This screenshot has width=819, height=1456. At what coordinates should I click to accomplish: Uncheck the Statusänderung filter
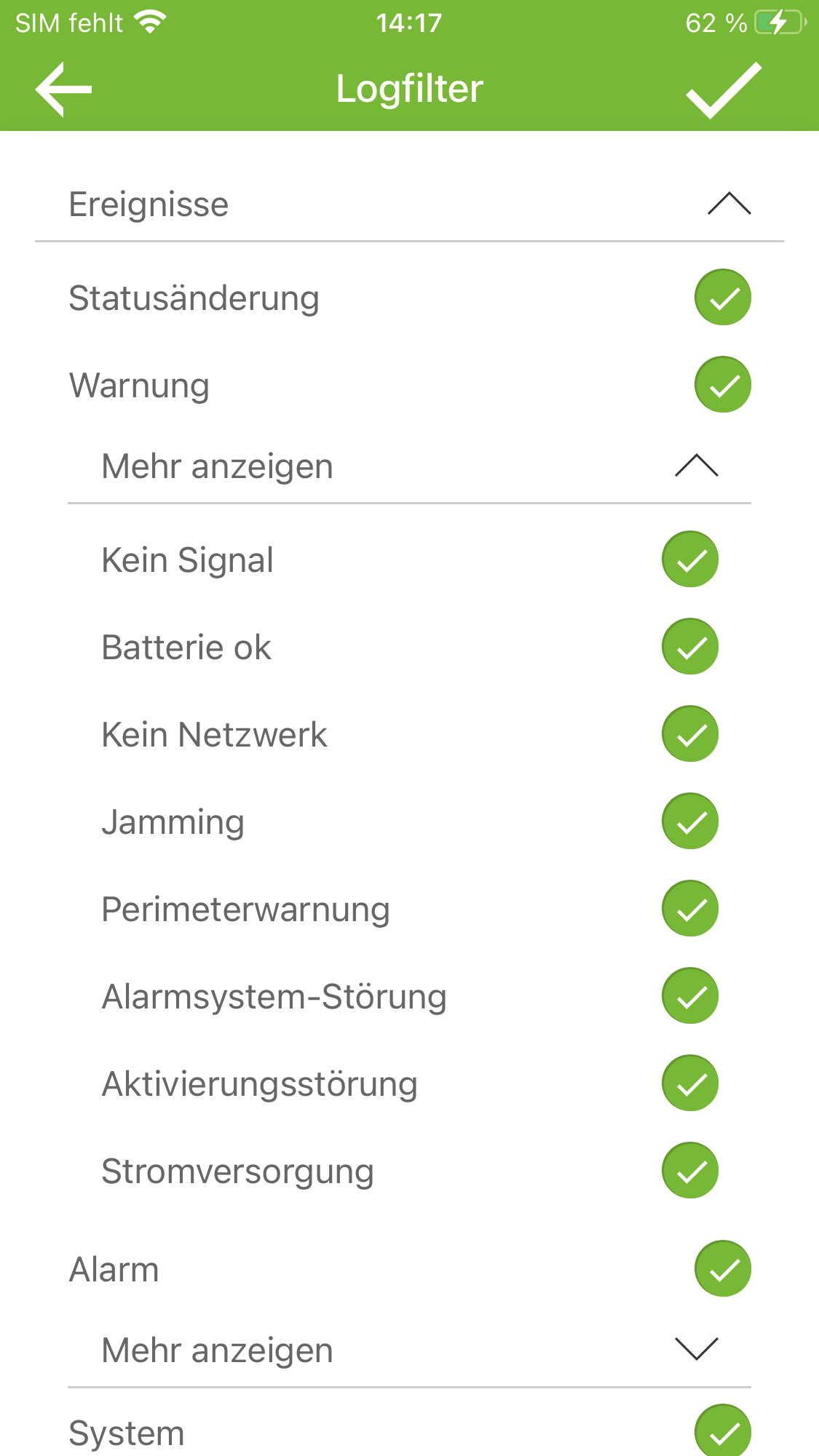[722, 298]
